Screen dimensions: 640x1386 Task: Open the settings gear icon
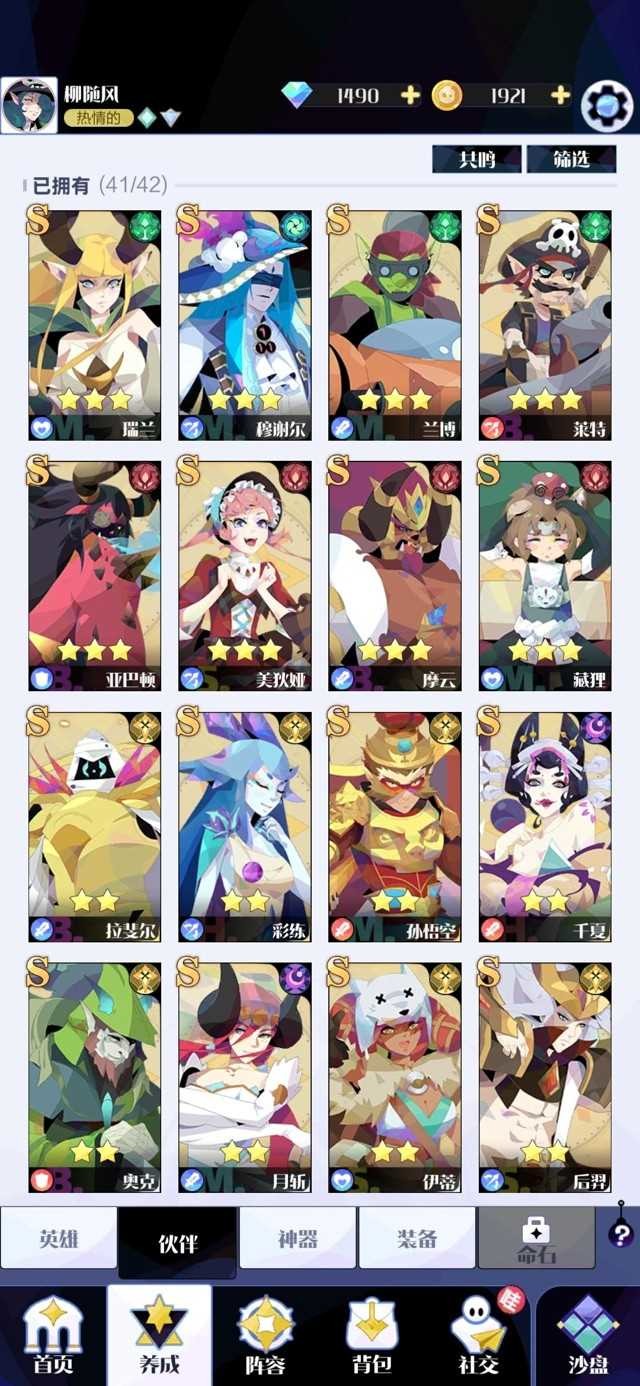[607, 105]
